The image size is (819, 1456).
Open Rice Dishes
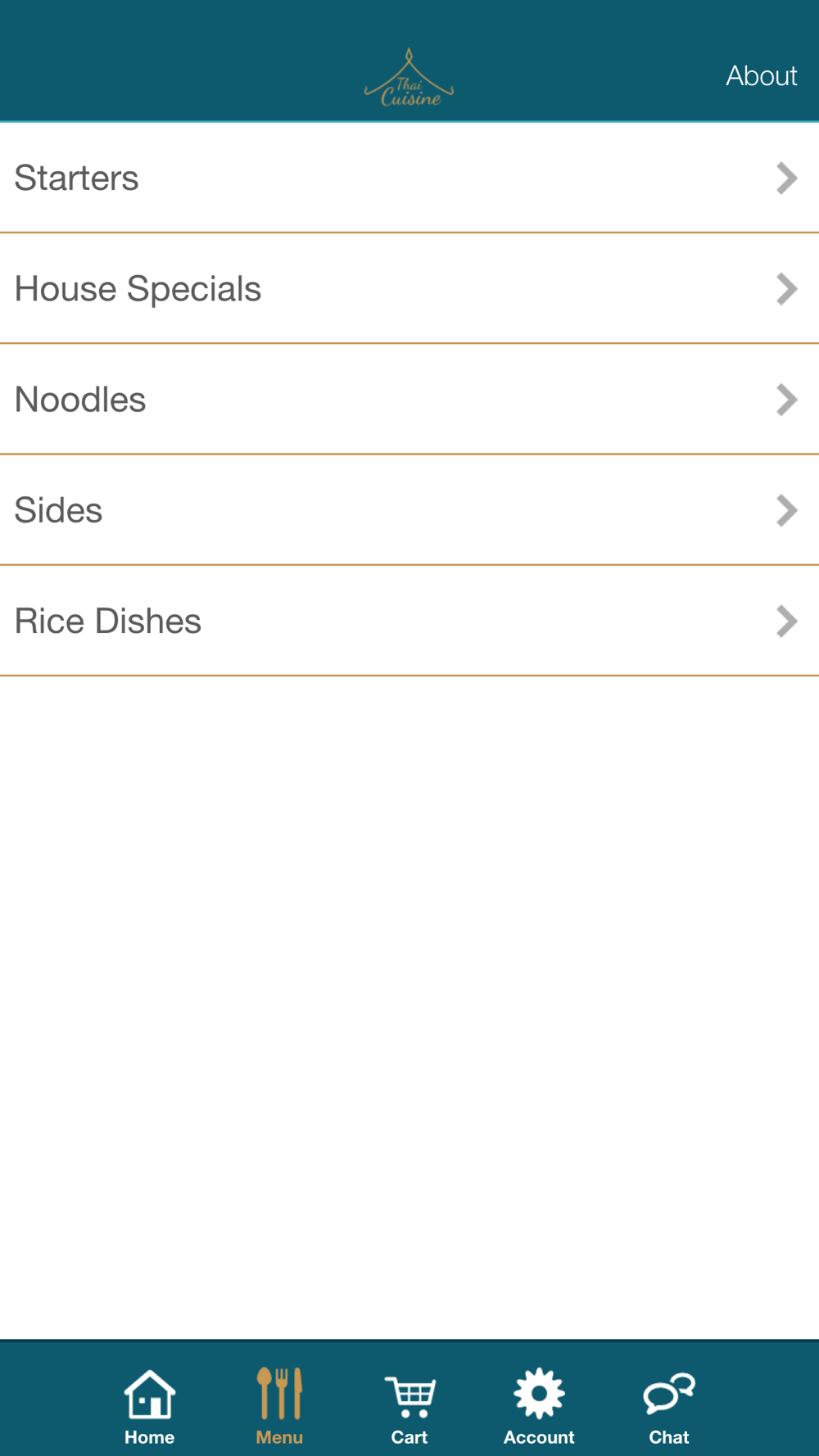[409, 621]
